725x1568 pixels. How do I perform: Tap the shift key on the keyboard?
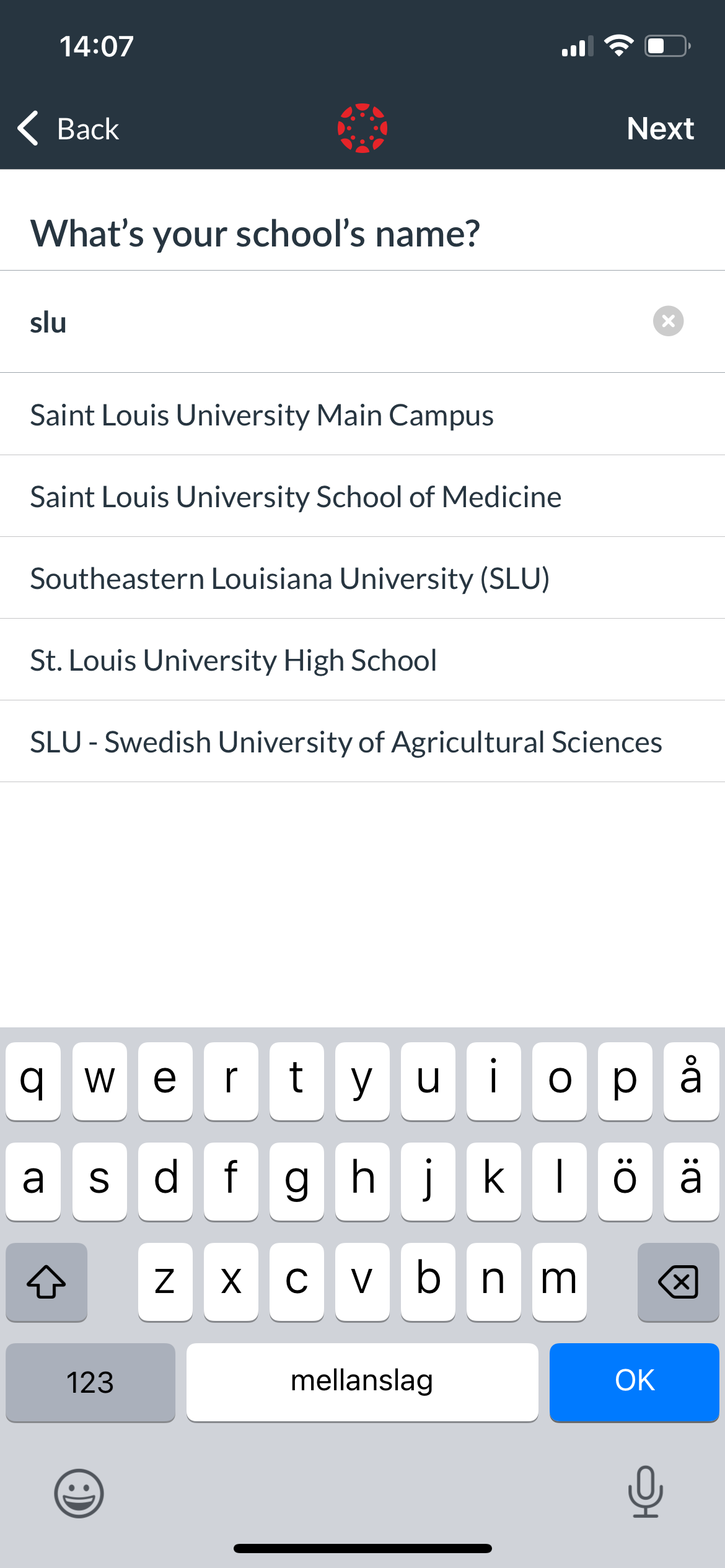(46, 1281)
